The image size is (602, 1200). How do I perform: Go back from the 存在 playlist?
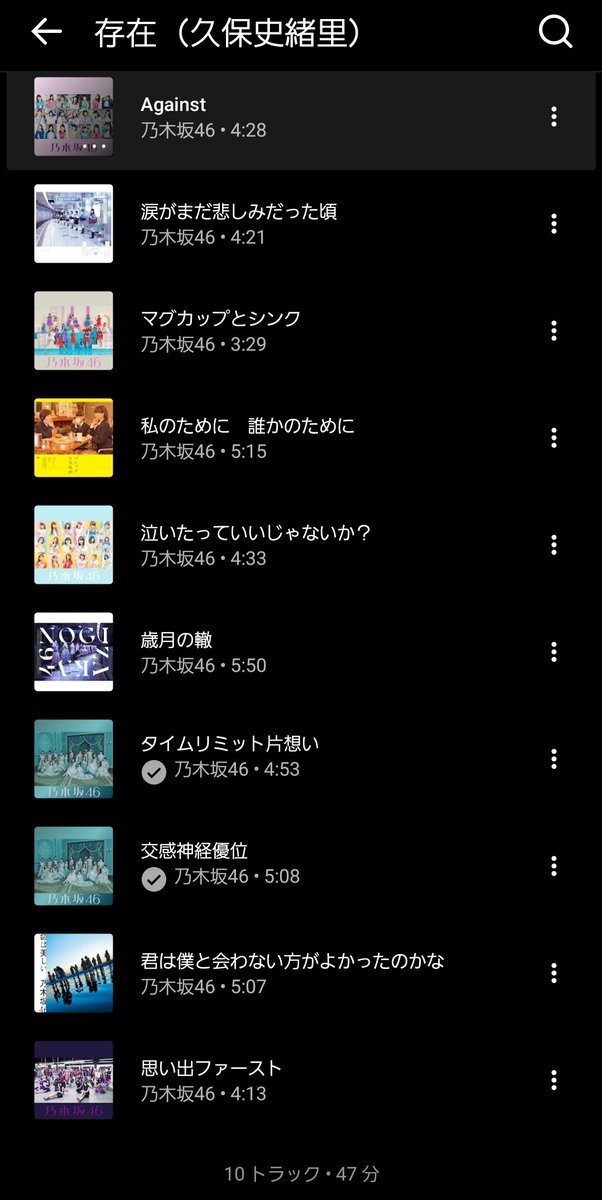46,33
